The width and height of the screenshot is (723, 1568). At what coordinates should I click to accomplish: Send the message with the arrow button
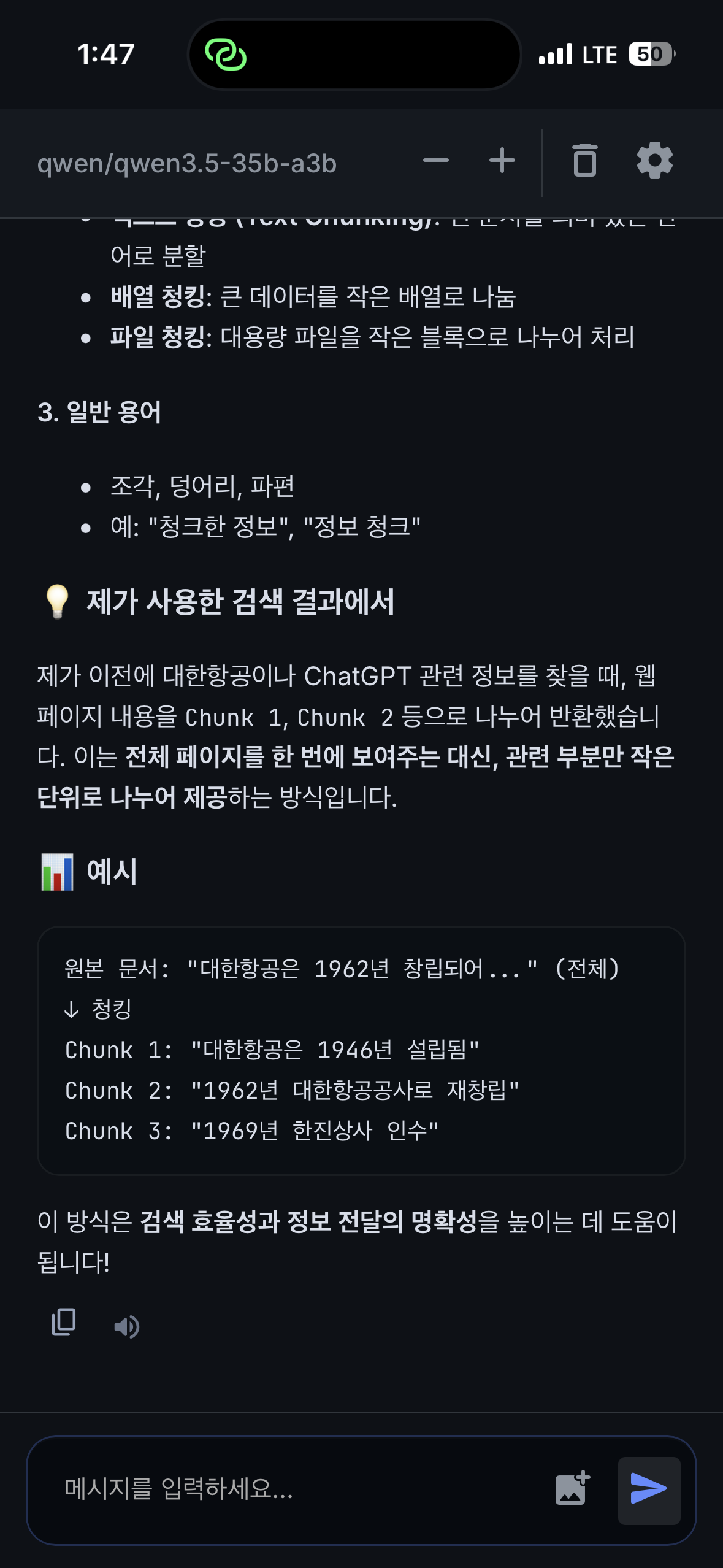pyautogui.click(x=649, y=1489)
